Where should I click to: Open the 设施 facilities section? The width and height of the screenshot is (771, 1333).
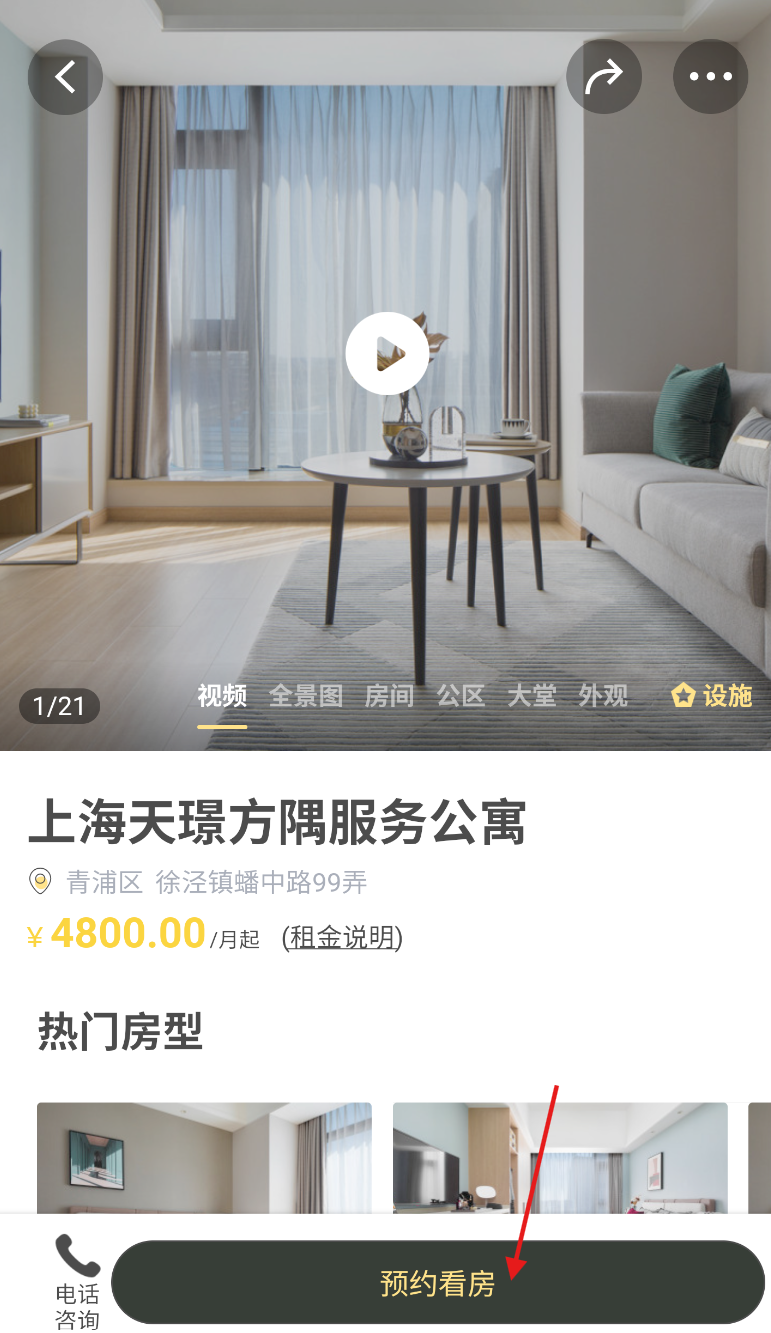tap(712, 696)
